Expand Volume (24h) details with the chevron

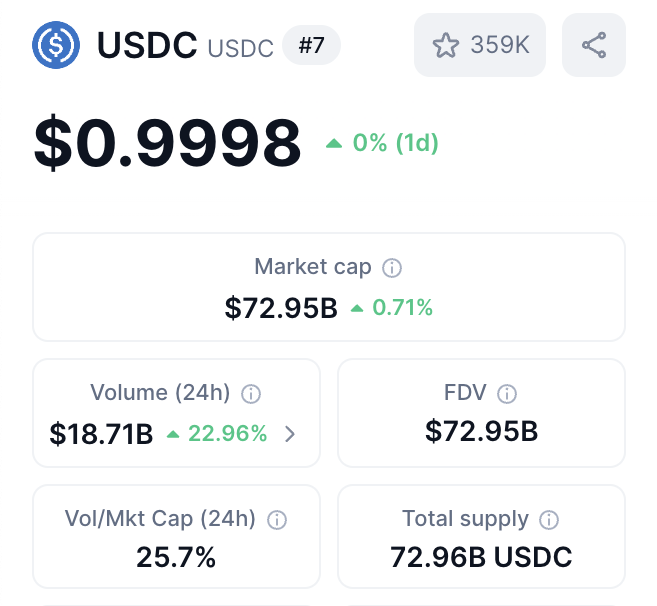tap(290, 434)
